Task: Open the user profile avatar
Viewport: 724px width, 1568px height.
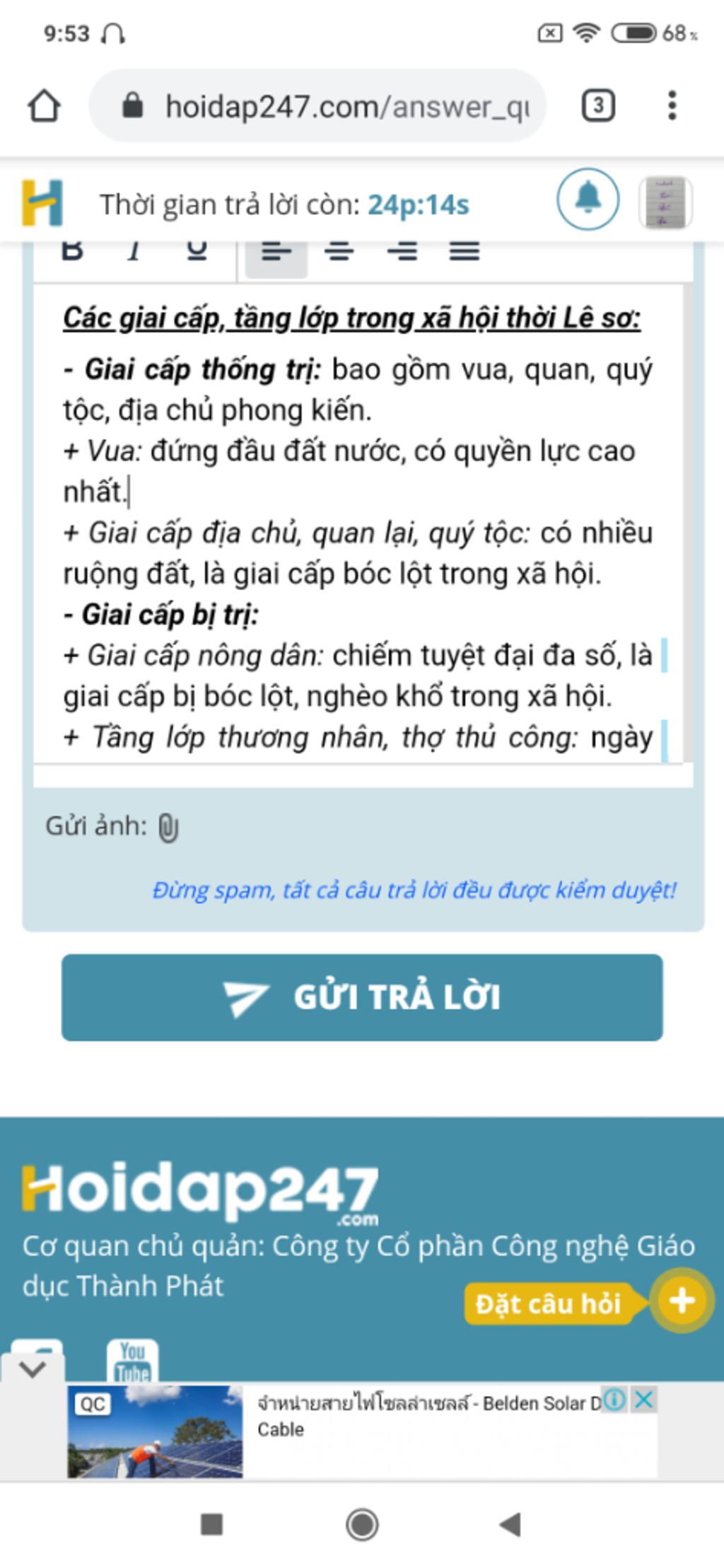Action: (x=665, y=202)
